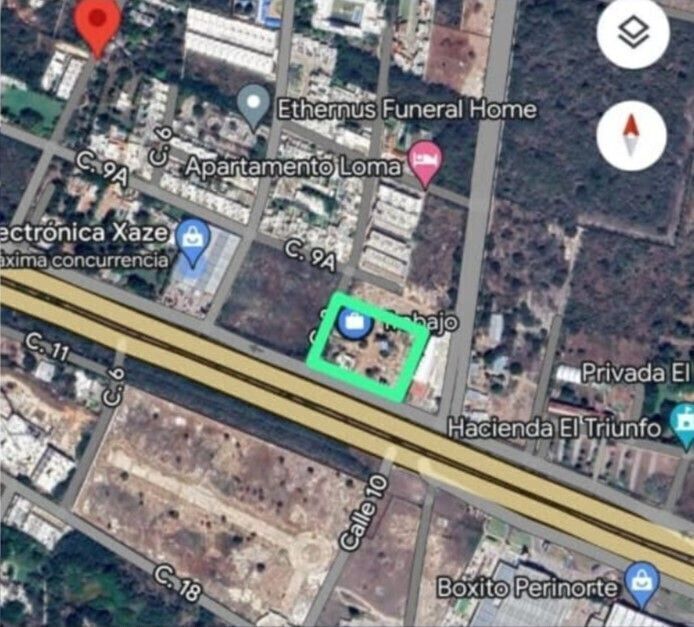694x627 pixels.
Task: Open the Apartamento Loma lodging marker
Action: tap(426, 162)
